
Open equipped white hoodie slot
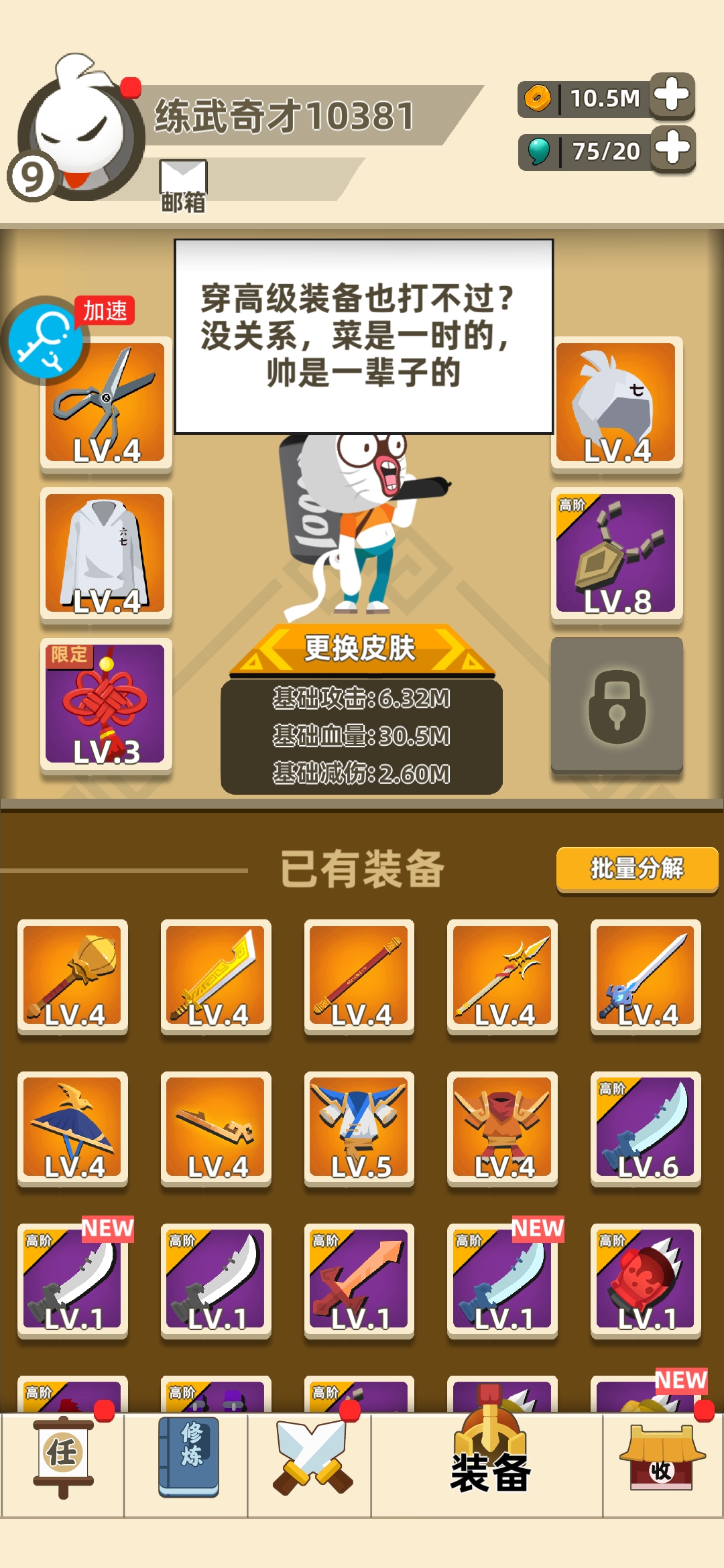106,554
